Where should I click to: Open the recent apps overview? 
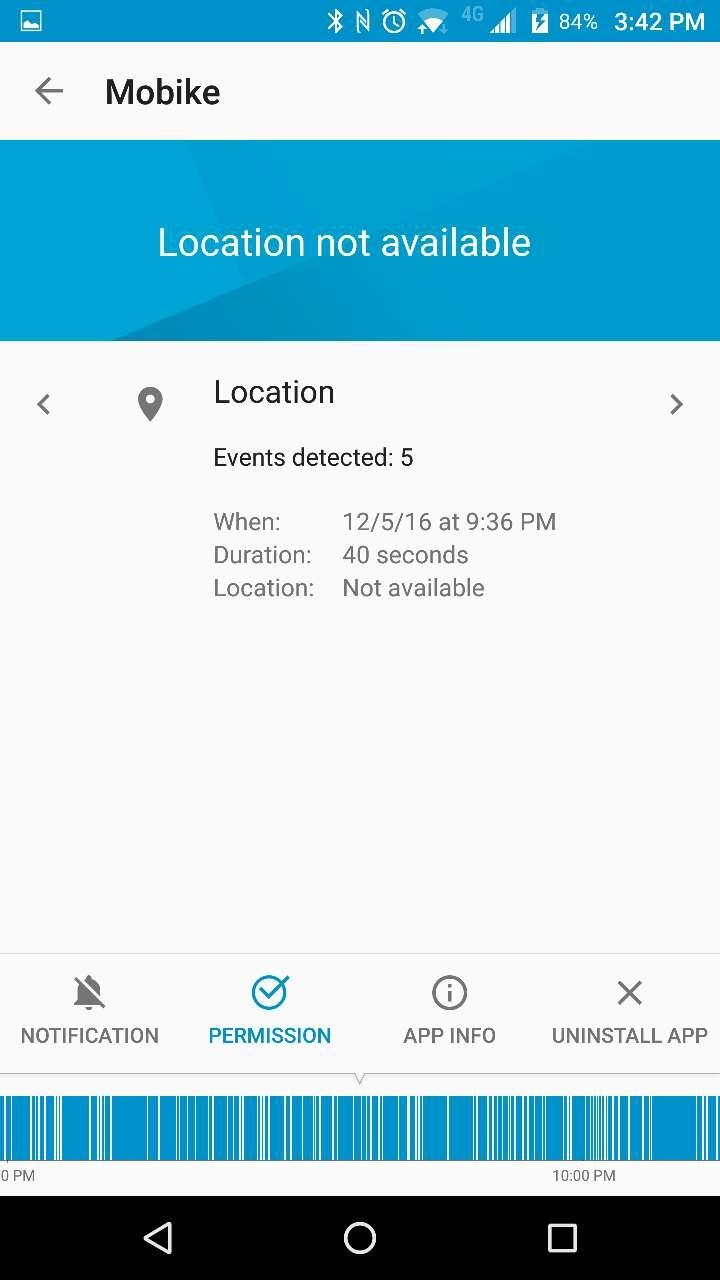pos(562,1238)
